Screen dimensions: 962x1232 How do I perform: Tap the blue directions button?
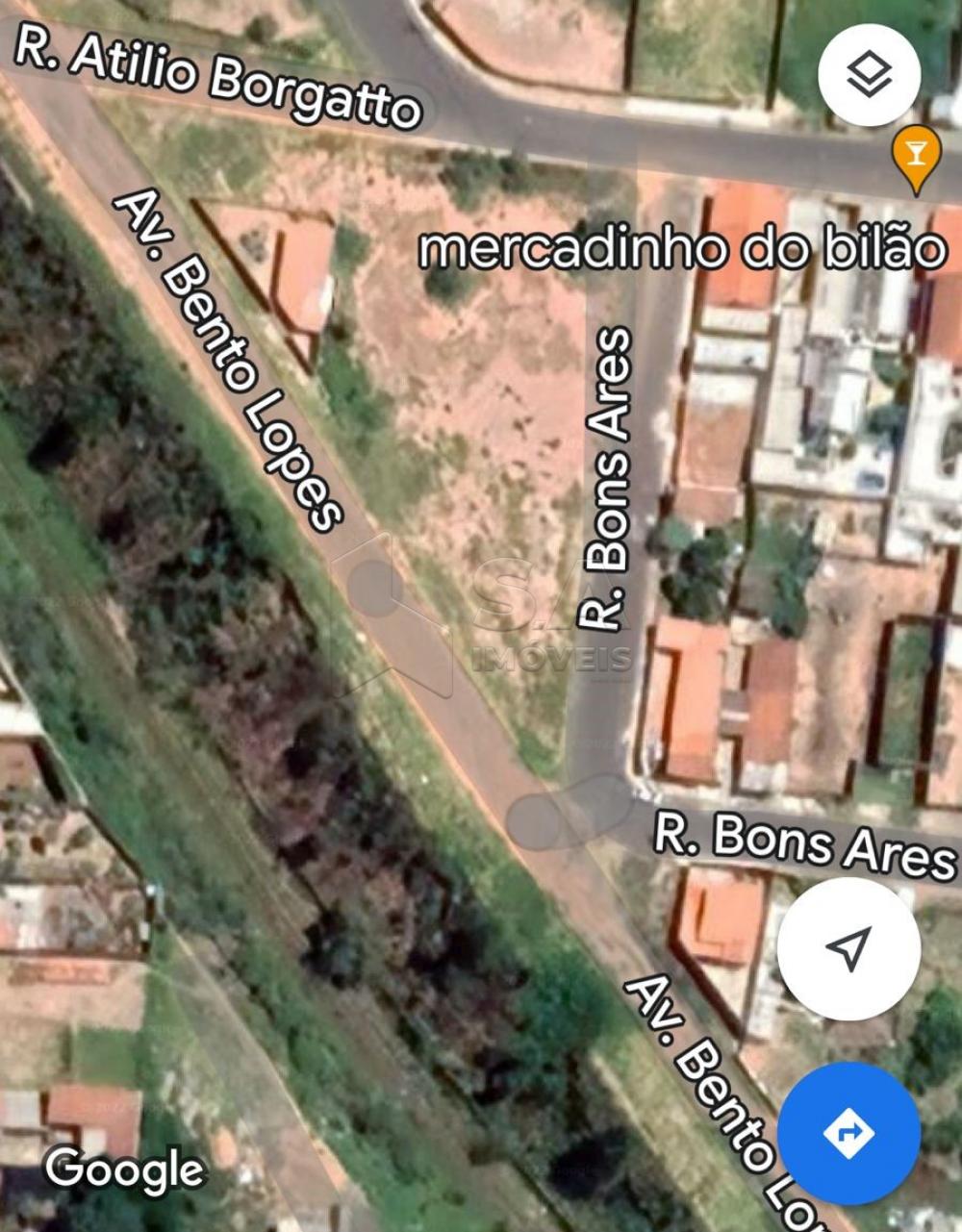pyautogui.click(x=848, y=1133)
